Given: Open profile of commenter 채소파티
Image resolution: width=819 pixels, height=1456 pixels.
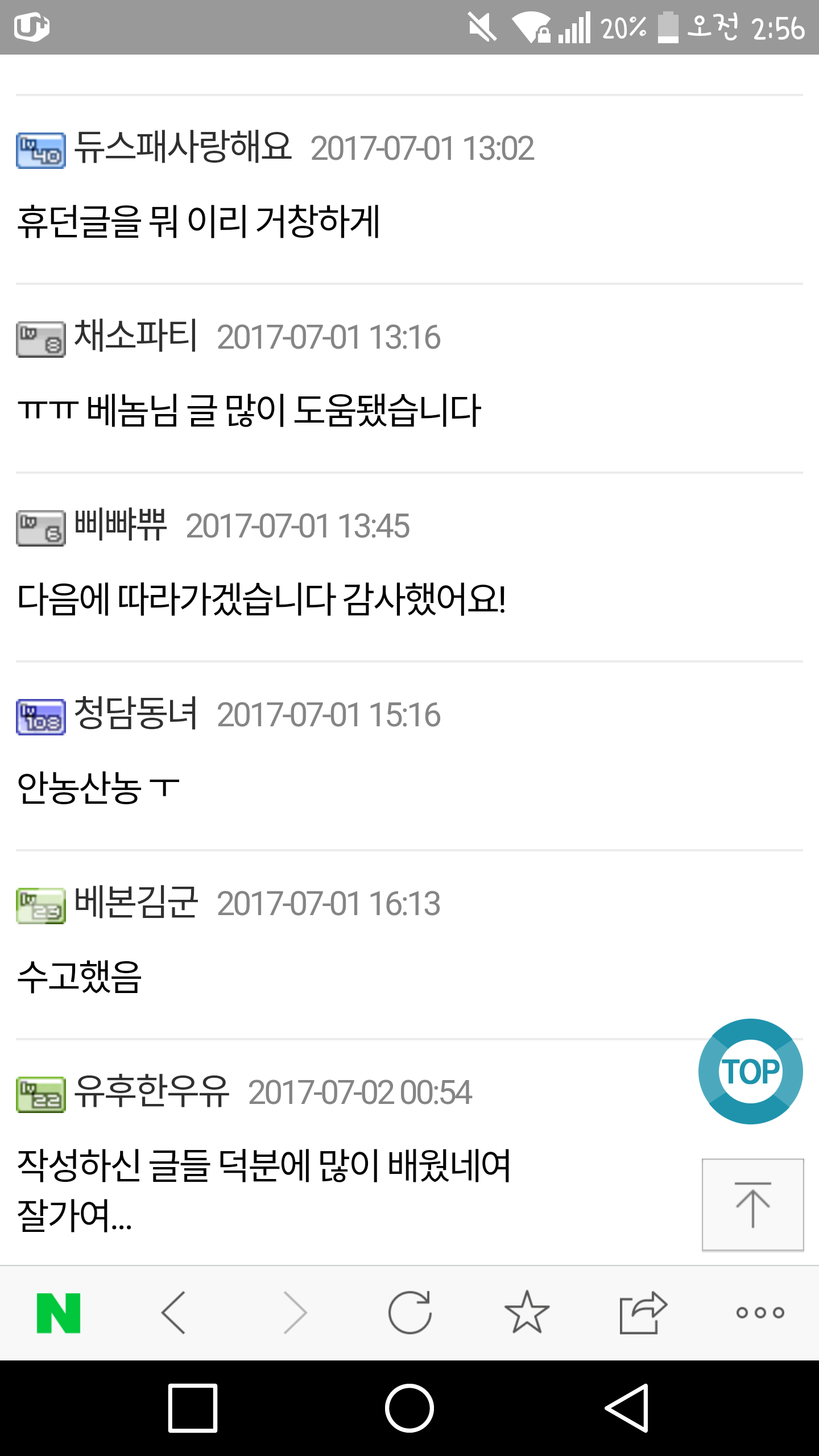Looking at the screenshot, I should [136, 337].
